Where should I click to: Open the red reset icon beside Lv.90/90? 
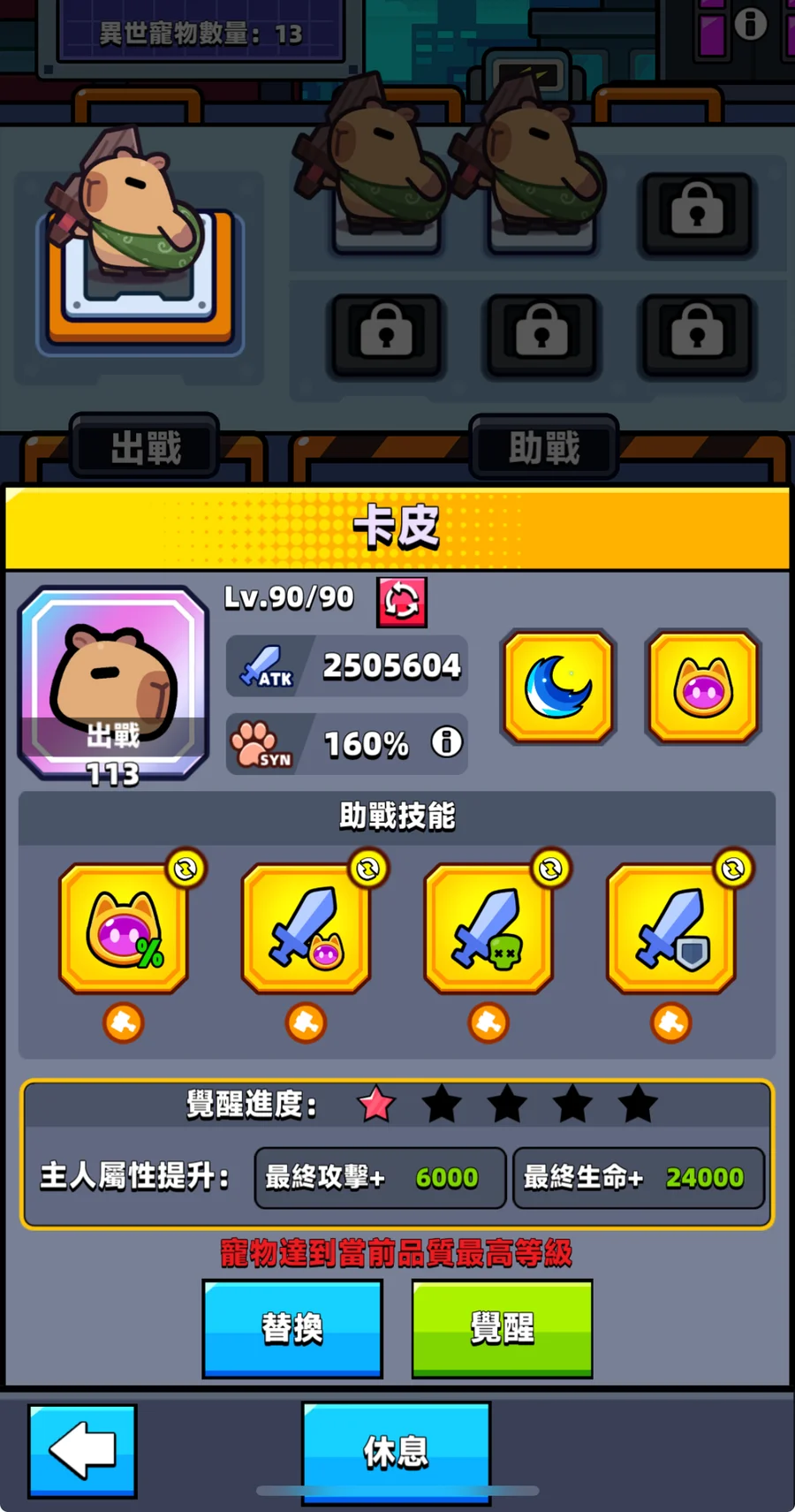click(x=402, y=602)
